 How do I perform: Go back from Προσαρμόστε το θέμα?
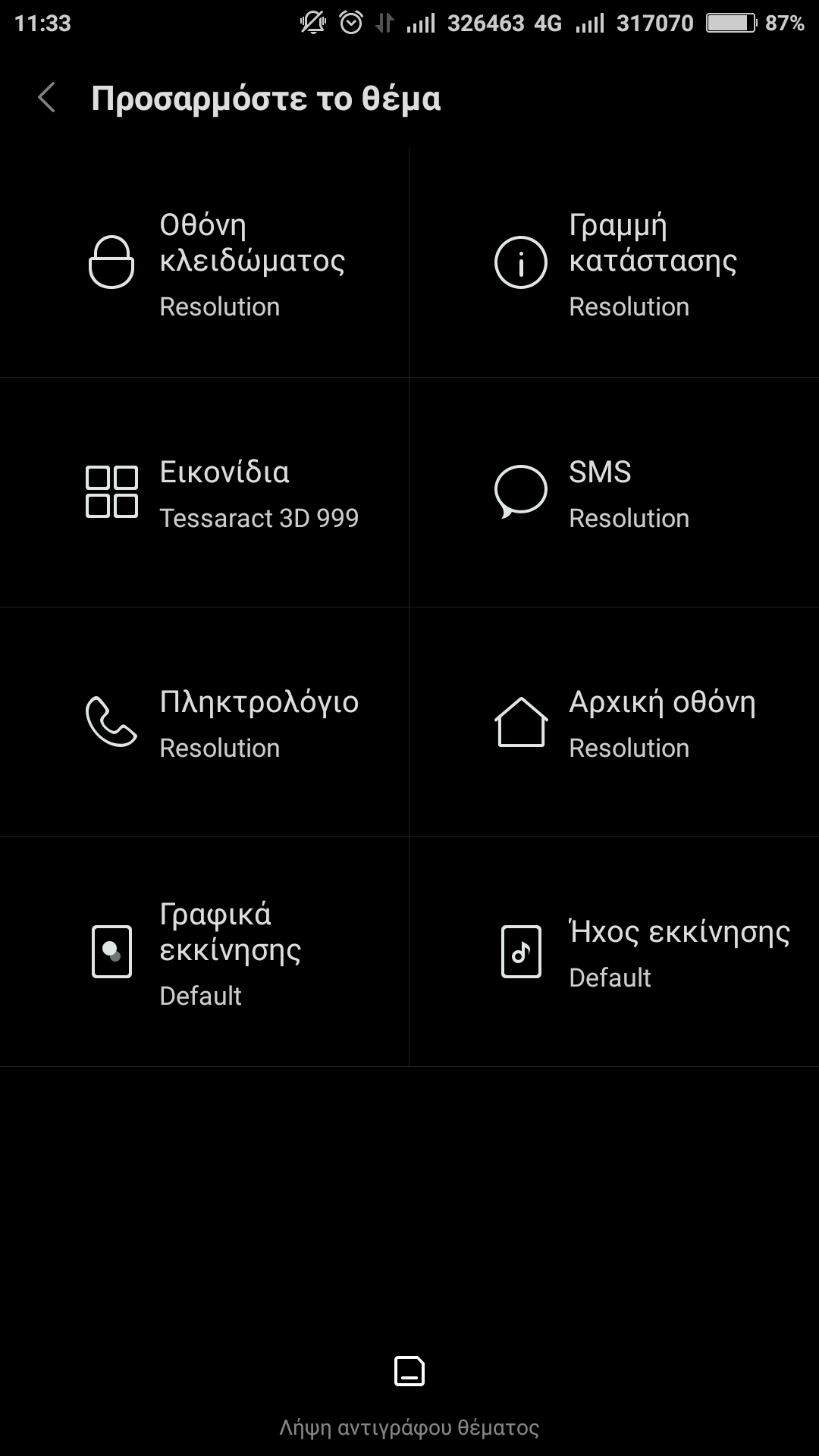point(47,99)
